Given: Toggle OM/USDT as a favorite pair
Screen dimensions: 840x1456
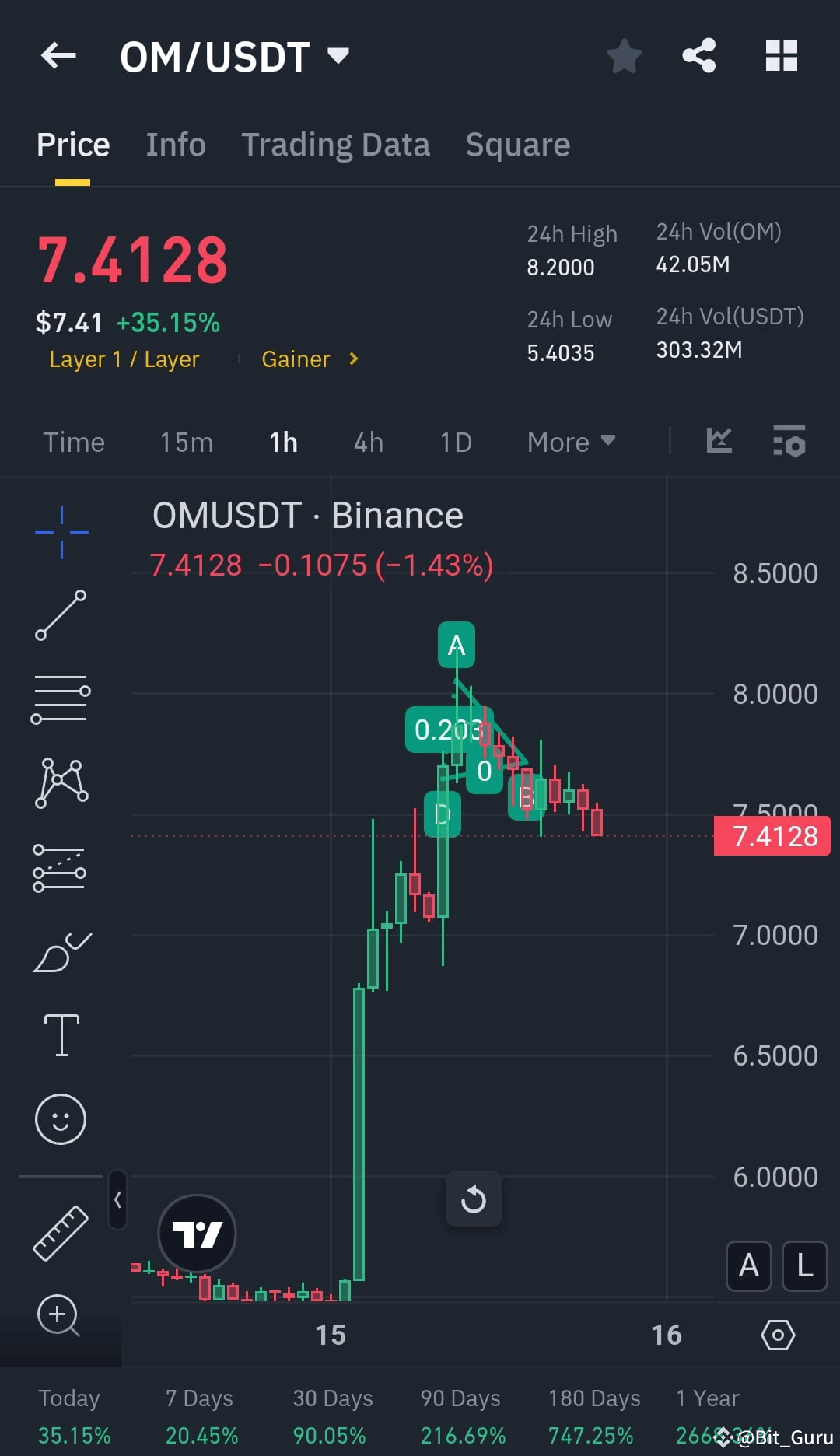Looking at the screenshot, I should [624, 55].
